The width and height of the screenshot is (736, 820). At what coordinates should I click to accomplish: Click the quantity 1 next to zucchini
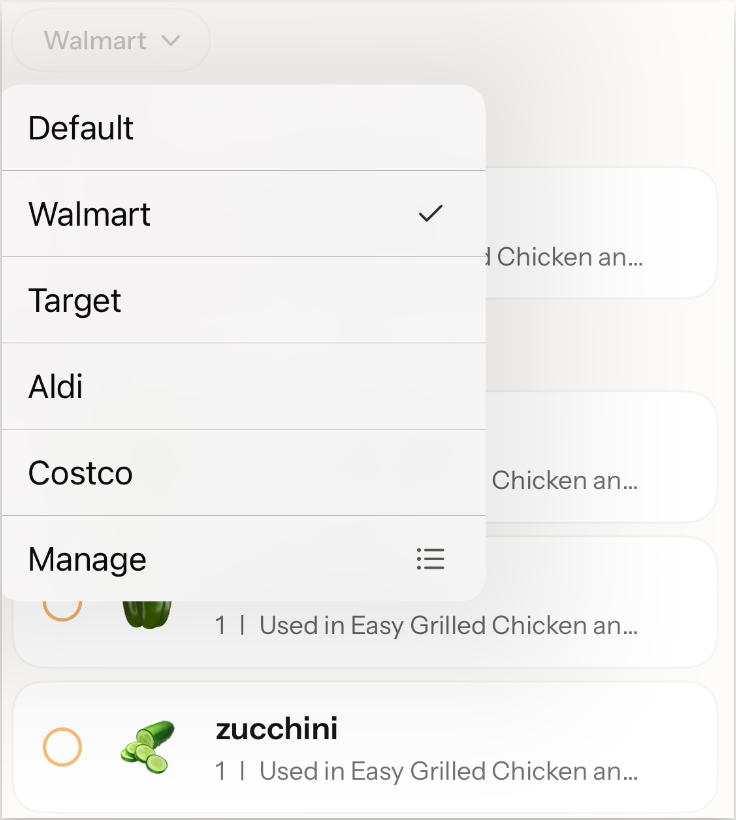click(x=222, y=771)
